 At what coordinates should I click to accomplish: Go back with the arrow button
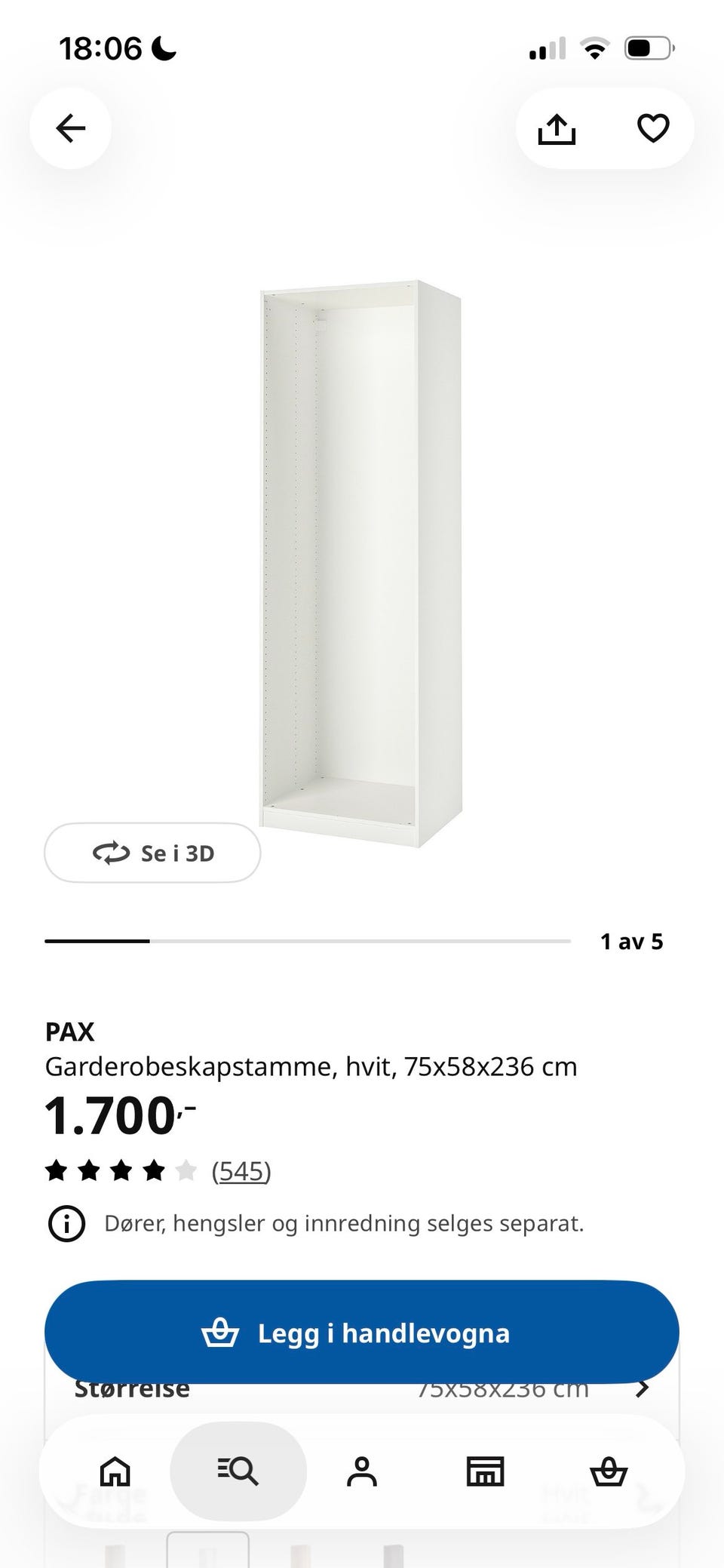(x=71, y=128)
